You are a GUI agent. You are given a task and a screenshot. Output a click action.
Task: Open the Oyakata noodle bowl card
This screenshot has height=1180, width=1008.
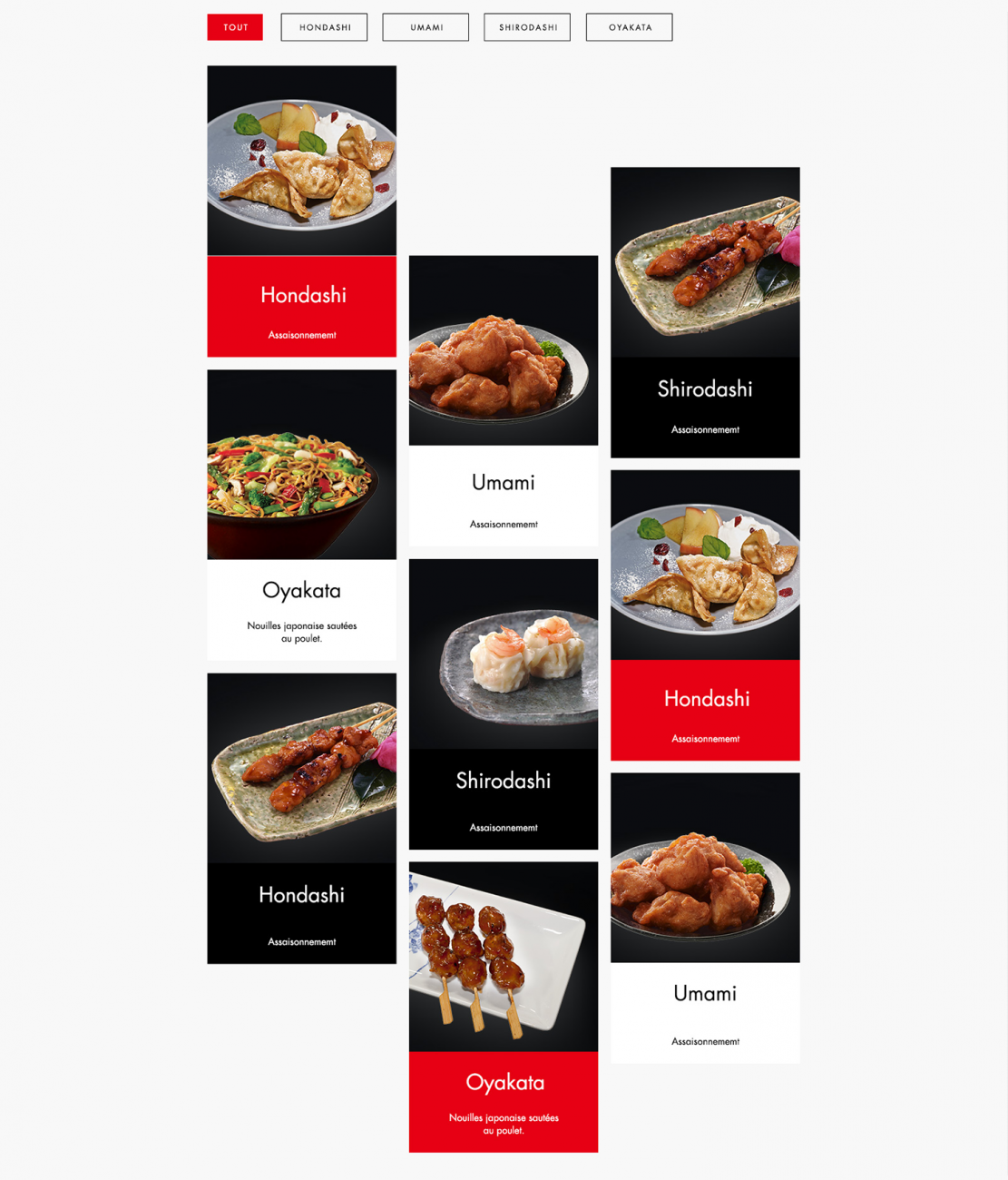click(301, 515)
